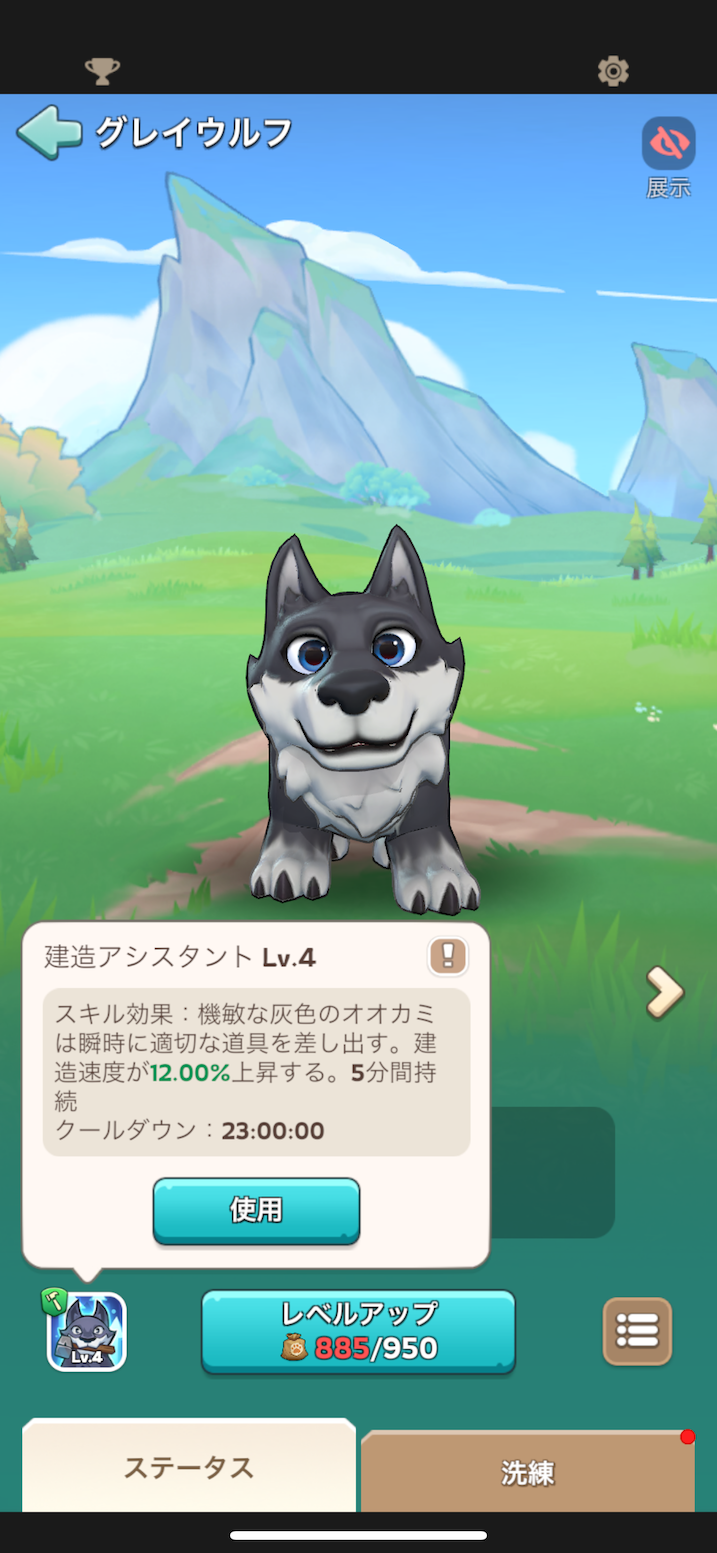Image resolution: width=717 pixels, height=1553 pixels.
Task: Switch to the ステータス tab
Action: pyautogui.click(x=189, y=1467)
